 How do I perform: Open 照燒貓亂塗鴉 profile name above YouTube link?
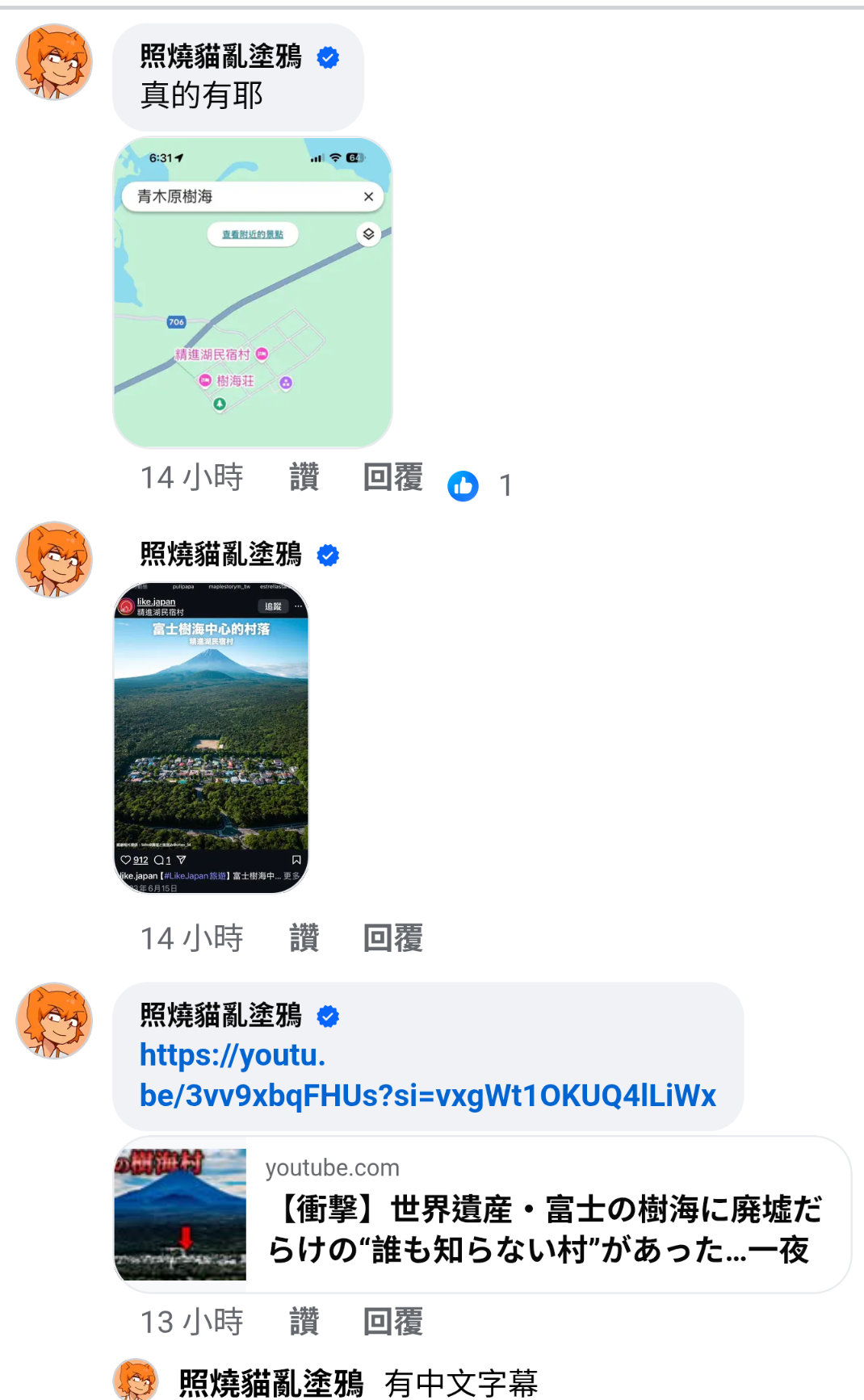[220, 1016]
